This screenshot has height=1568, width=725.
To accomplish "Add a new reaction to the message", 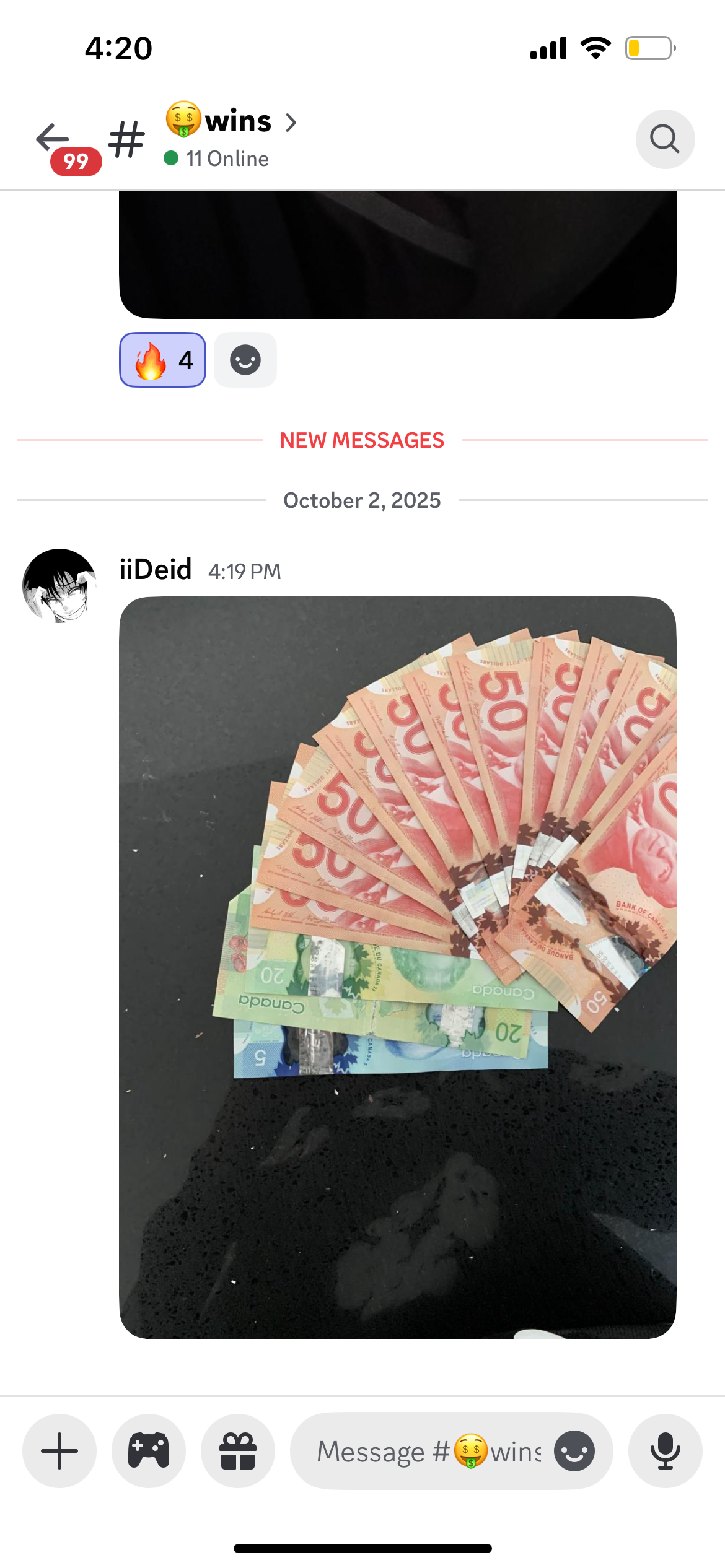I will 245,360.
